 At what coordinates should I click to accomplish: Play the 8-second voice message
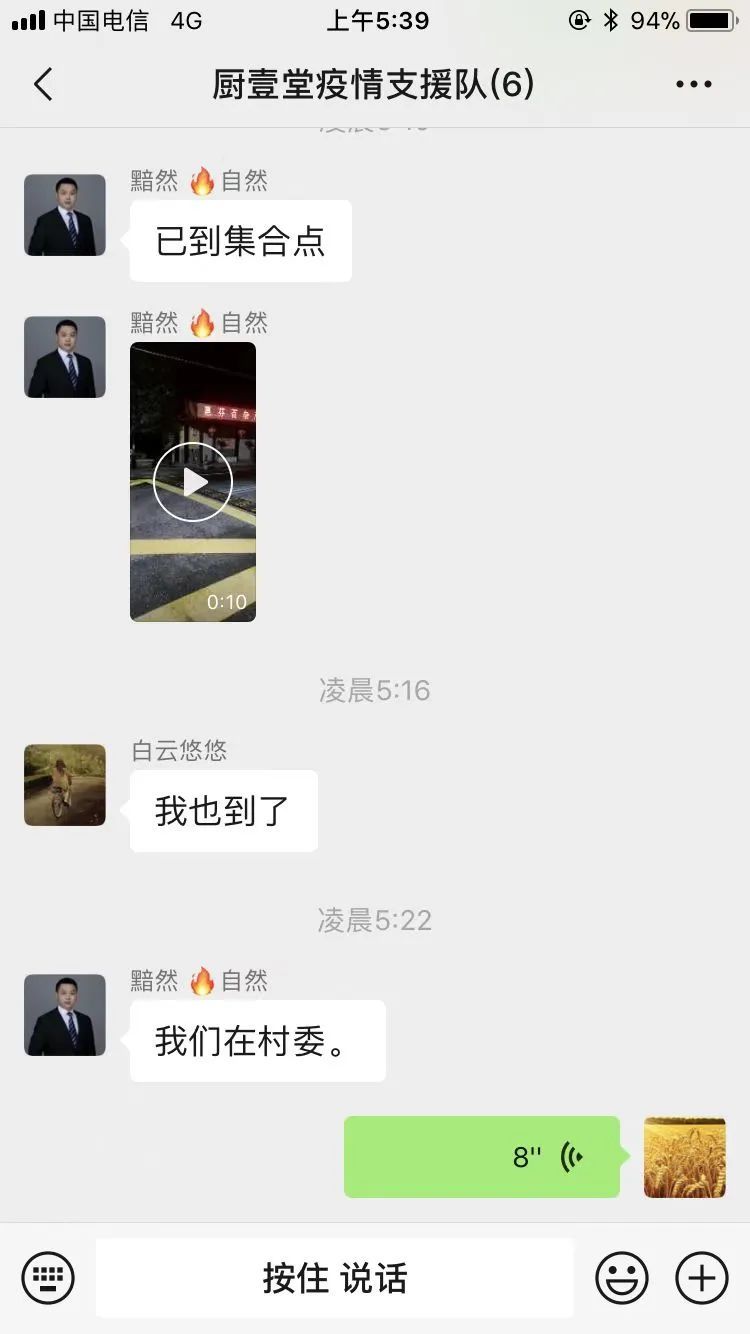(x=481, y=1157)
